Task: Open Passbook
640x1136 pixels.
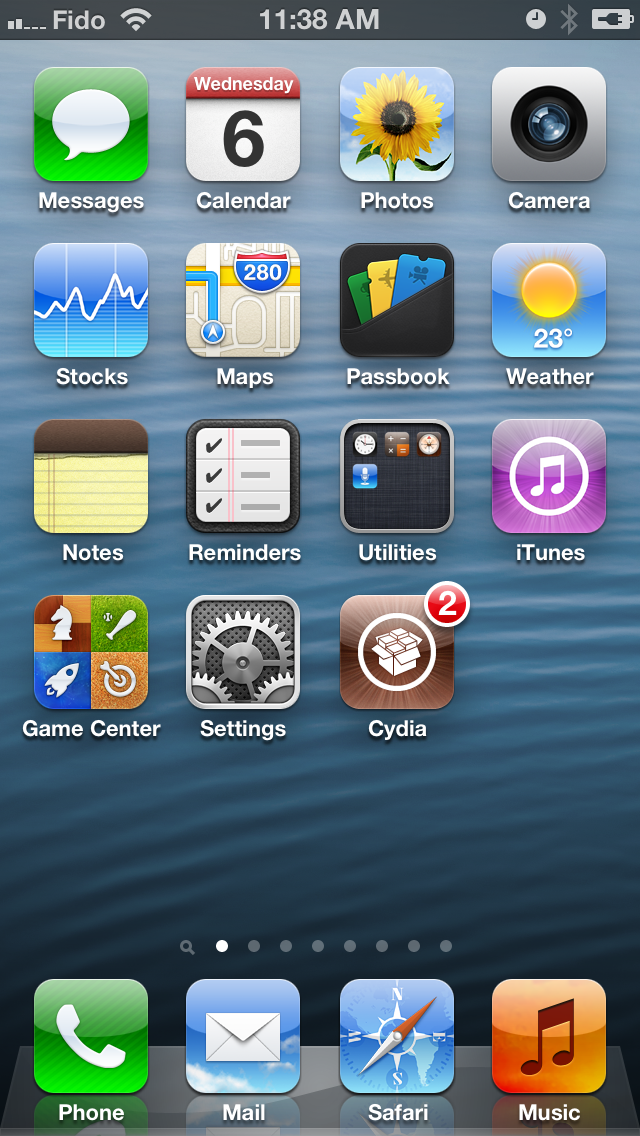Action: click(396, 300)
